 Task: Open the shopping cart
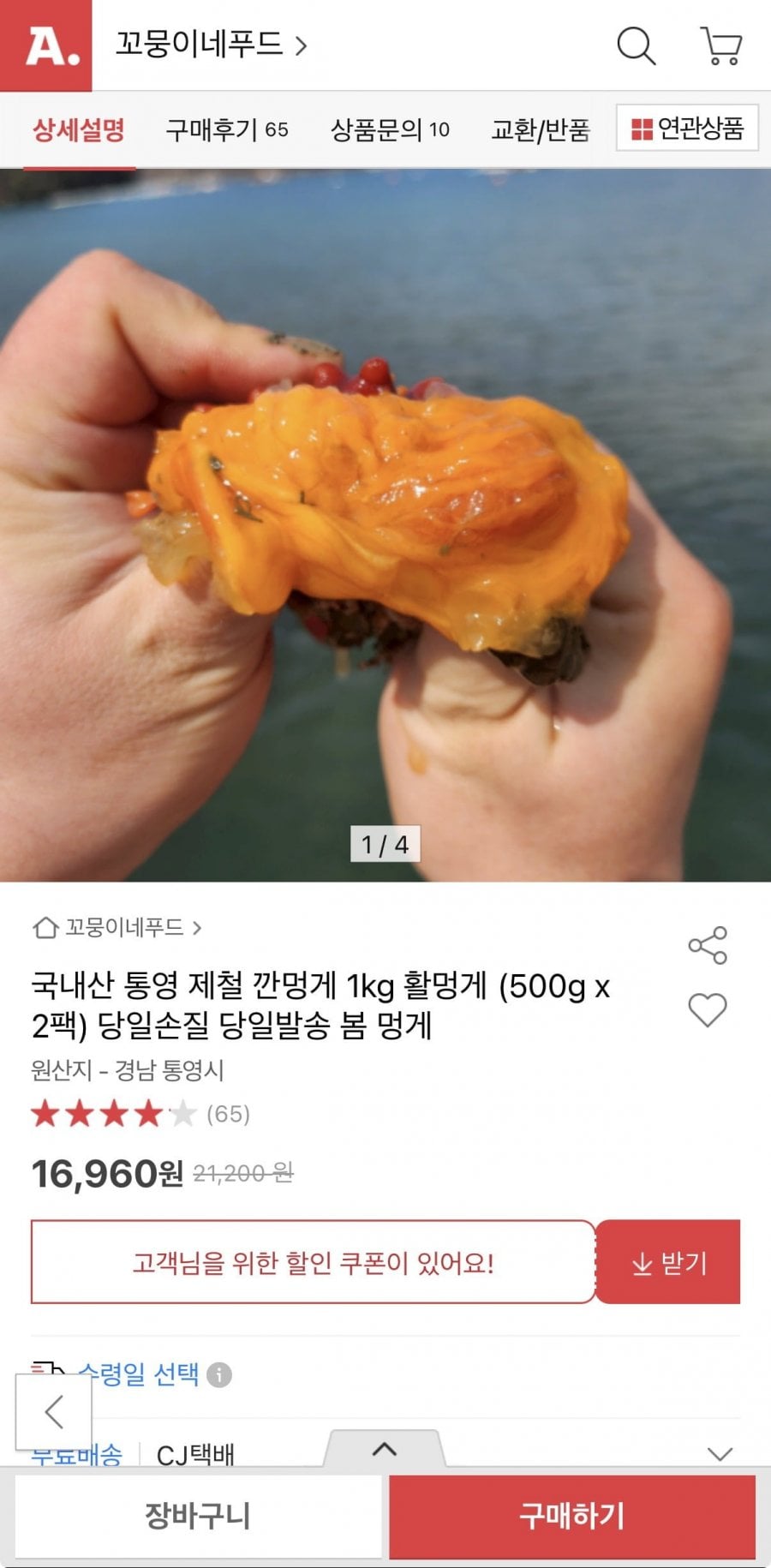click(x=721, y=45)
